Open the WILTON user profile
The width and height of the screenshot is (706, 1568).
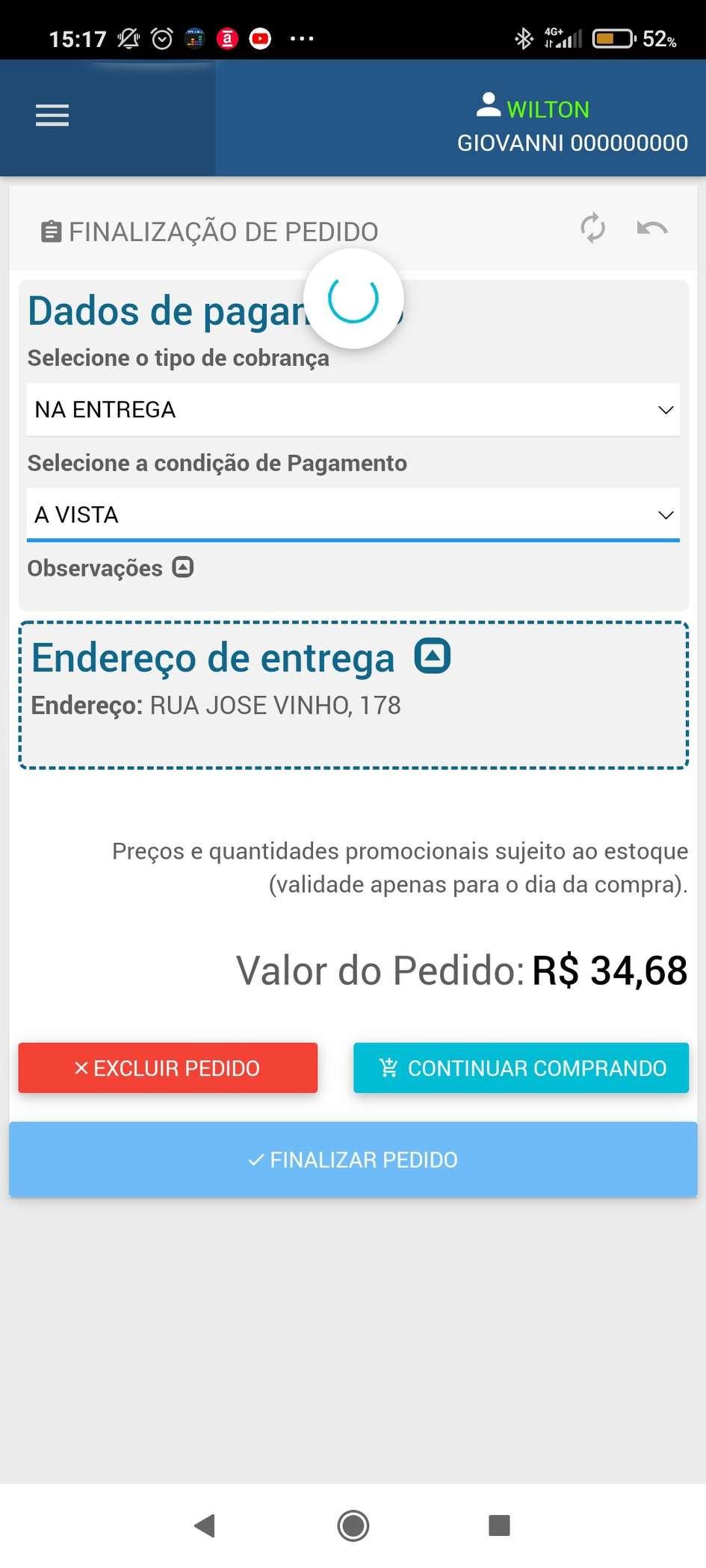pyautogui.click(x=533, y=108)
